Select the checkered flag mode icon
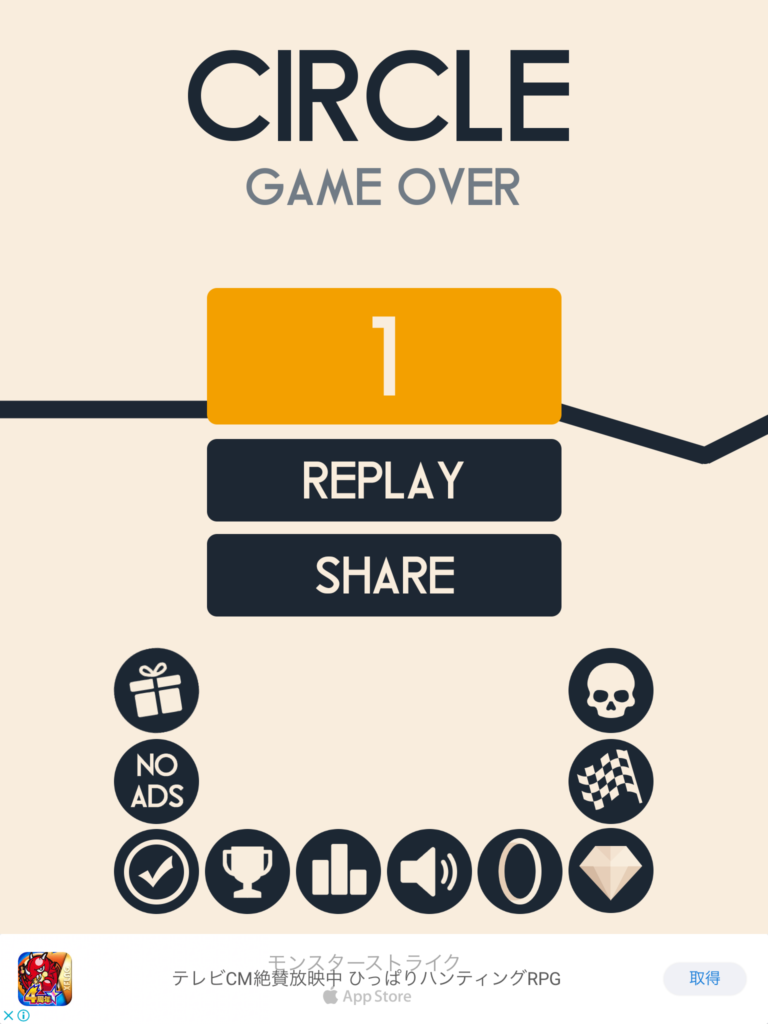The height and width of the screenshot is (1024, 768). [x=611, y=781]
